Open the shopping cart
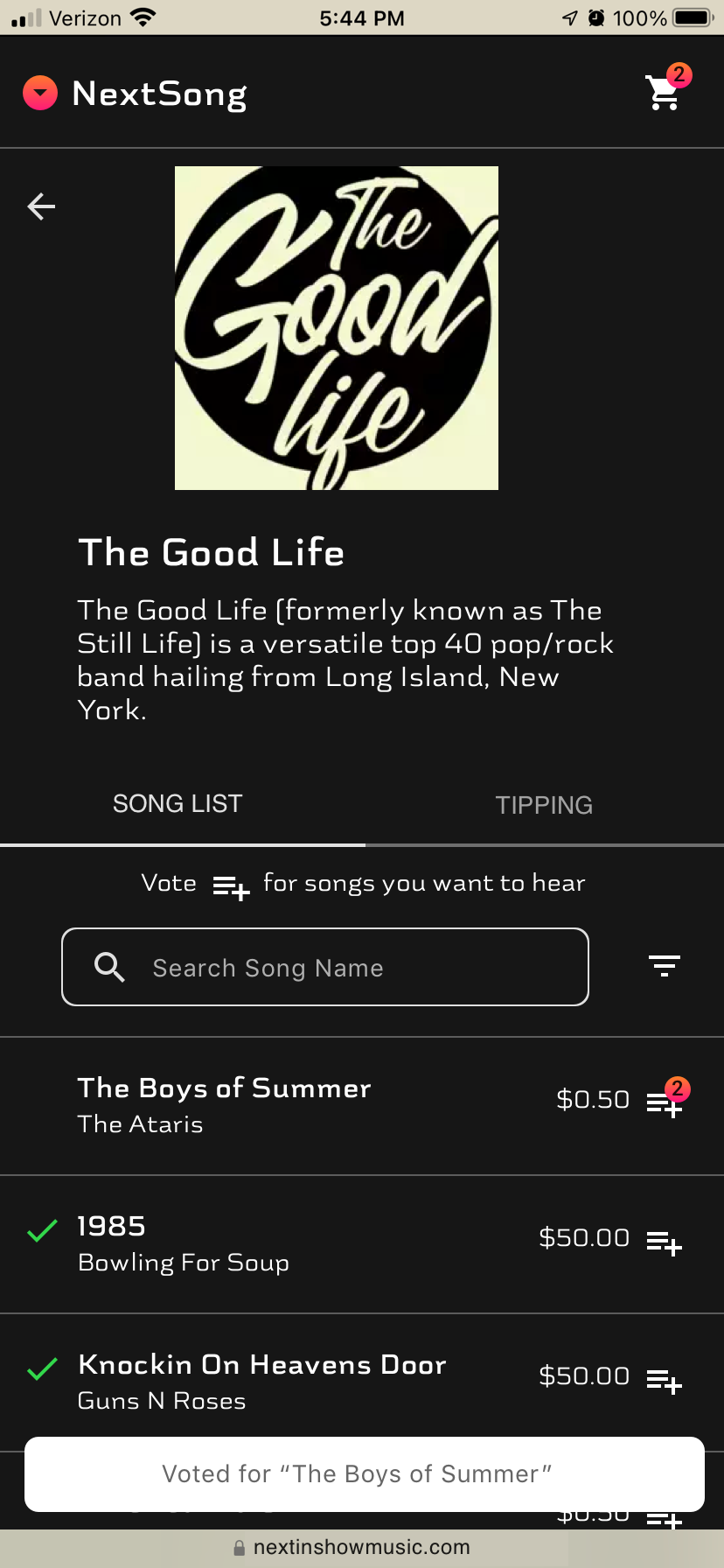Viewport: 724px width, 1568px height. coord(665,92)
